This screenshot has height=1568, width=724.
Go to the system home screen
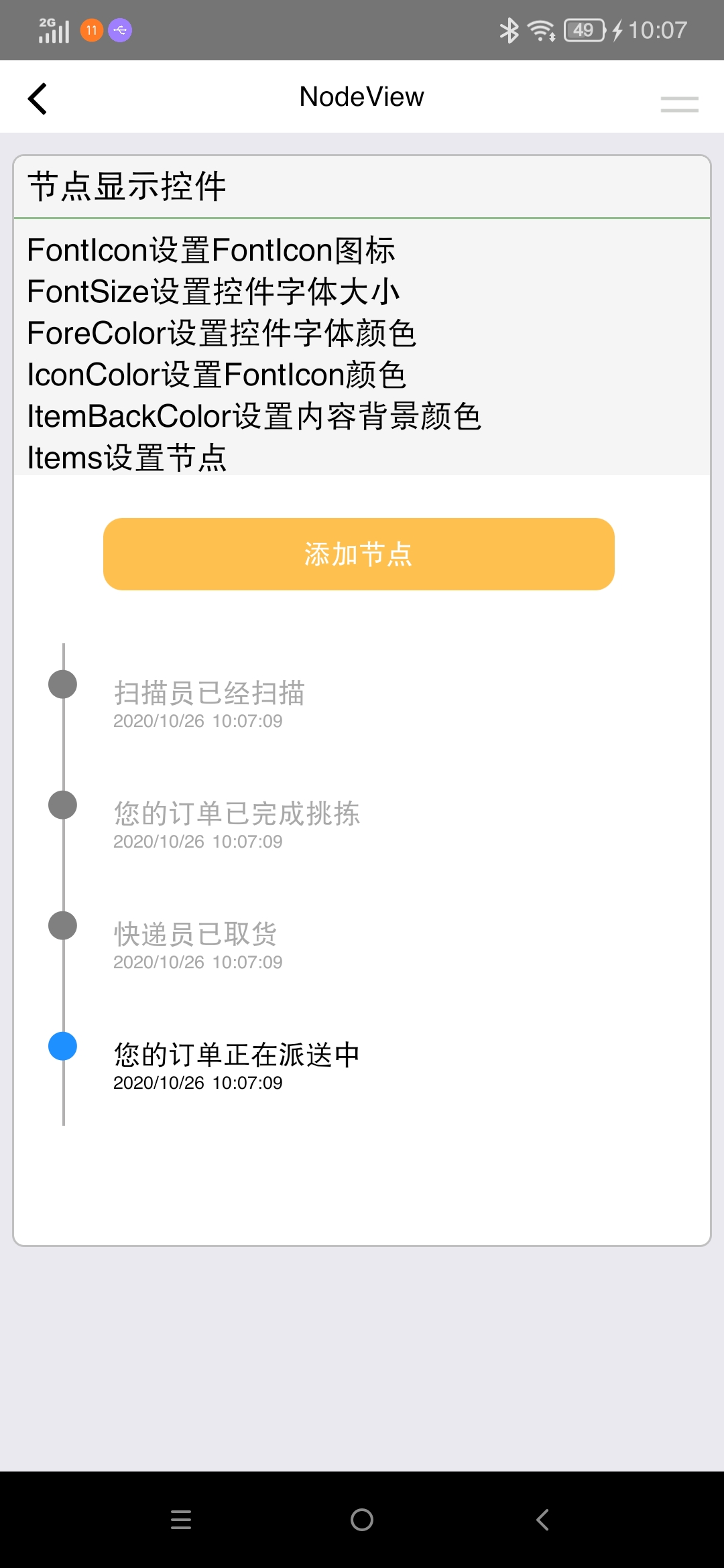[x=362, y=1520]
